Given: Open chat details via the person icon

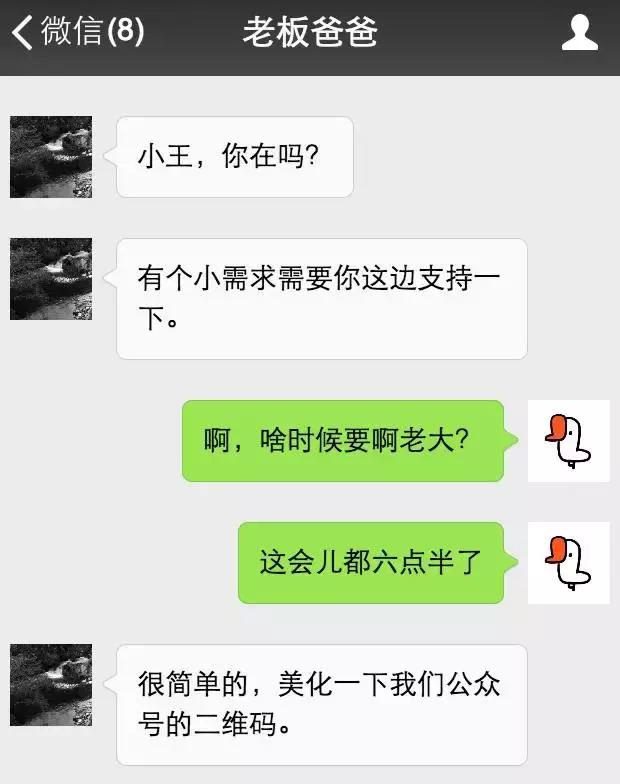Looking at the screenshot, I should tap(579, 32).
